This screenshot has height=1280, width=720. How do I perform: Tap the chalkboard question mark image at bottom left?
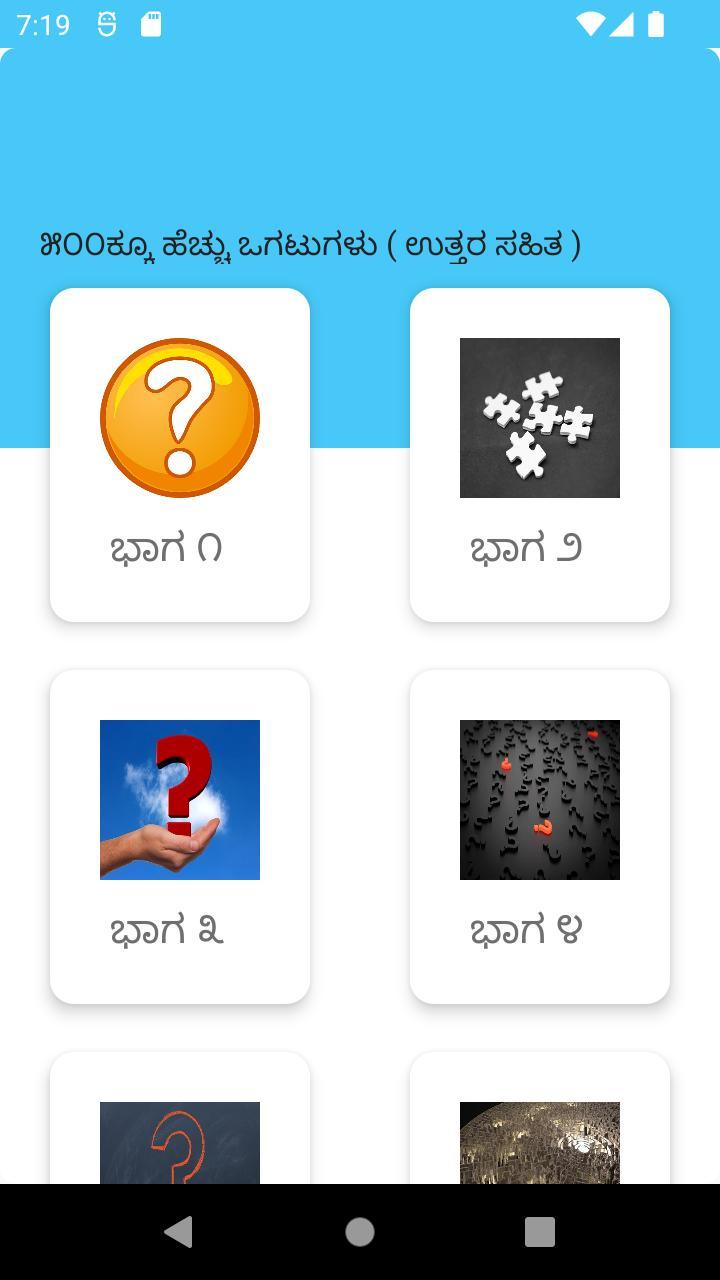[x=180, y=1145]
